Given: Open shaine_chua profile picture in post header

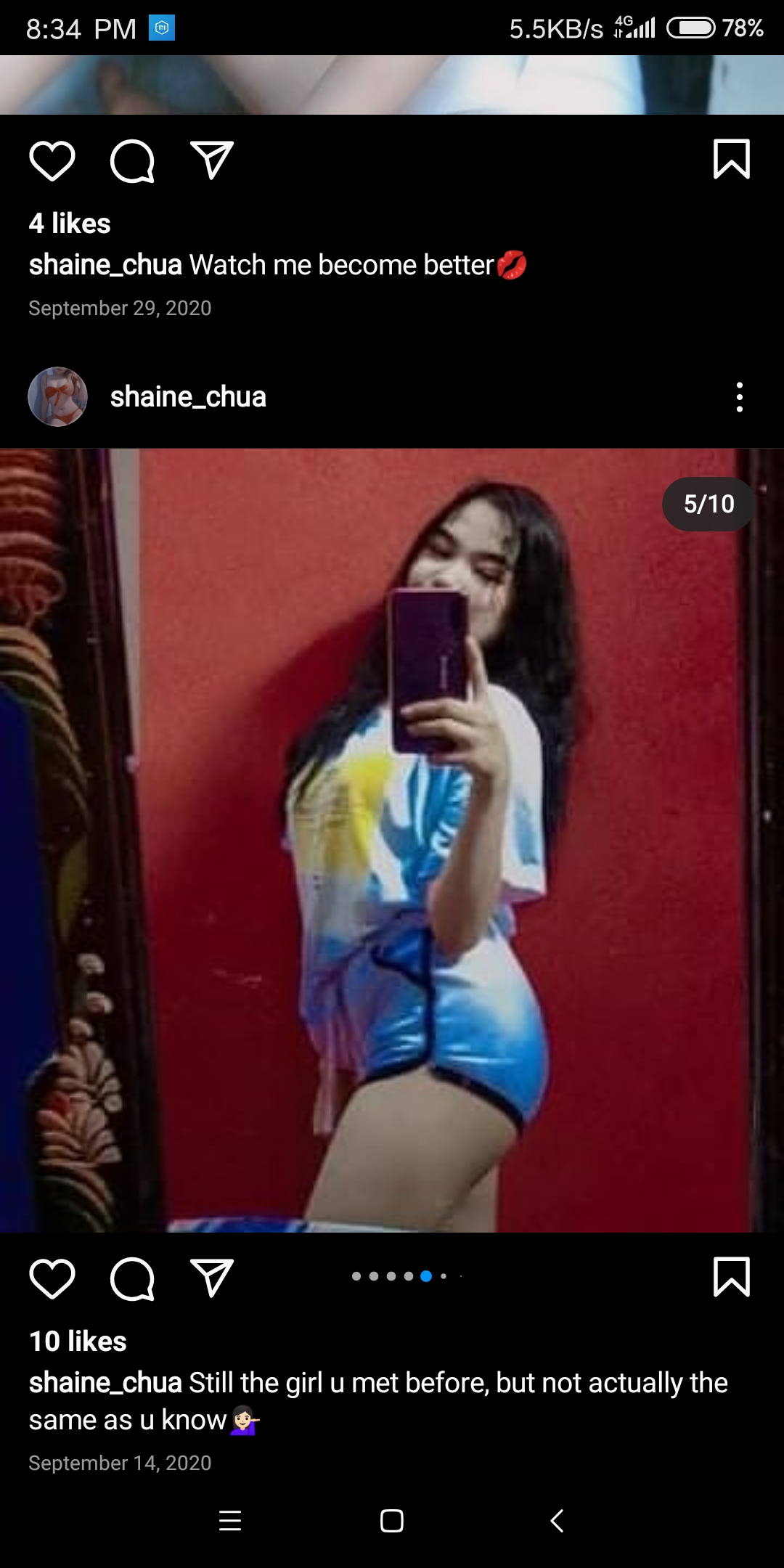Looking at the screenshot, I should pyautogui.click(x=57, y=396).
